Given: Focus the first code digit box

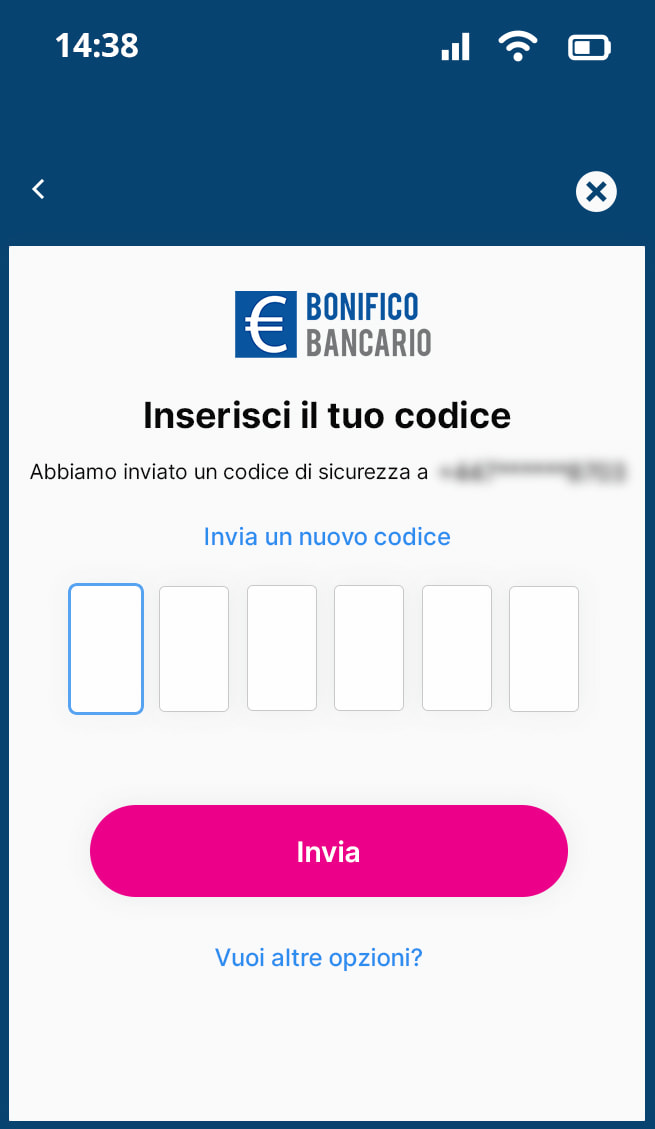Looking at the screenshot, I should (x=106, y=649).
